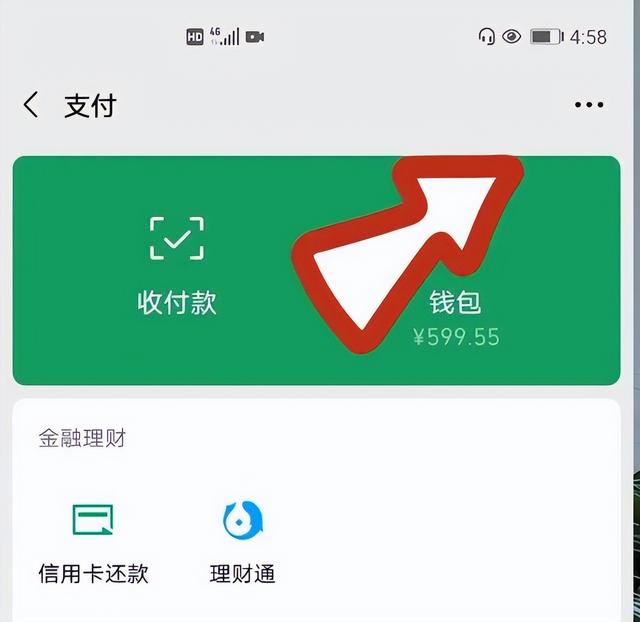Open 信用卡还款 credit card repayment
The image size is (640, 622).
coord(93,545)
